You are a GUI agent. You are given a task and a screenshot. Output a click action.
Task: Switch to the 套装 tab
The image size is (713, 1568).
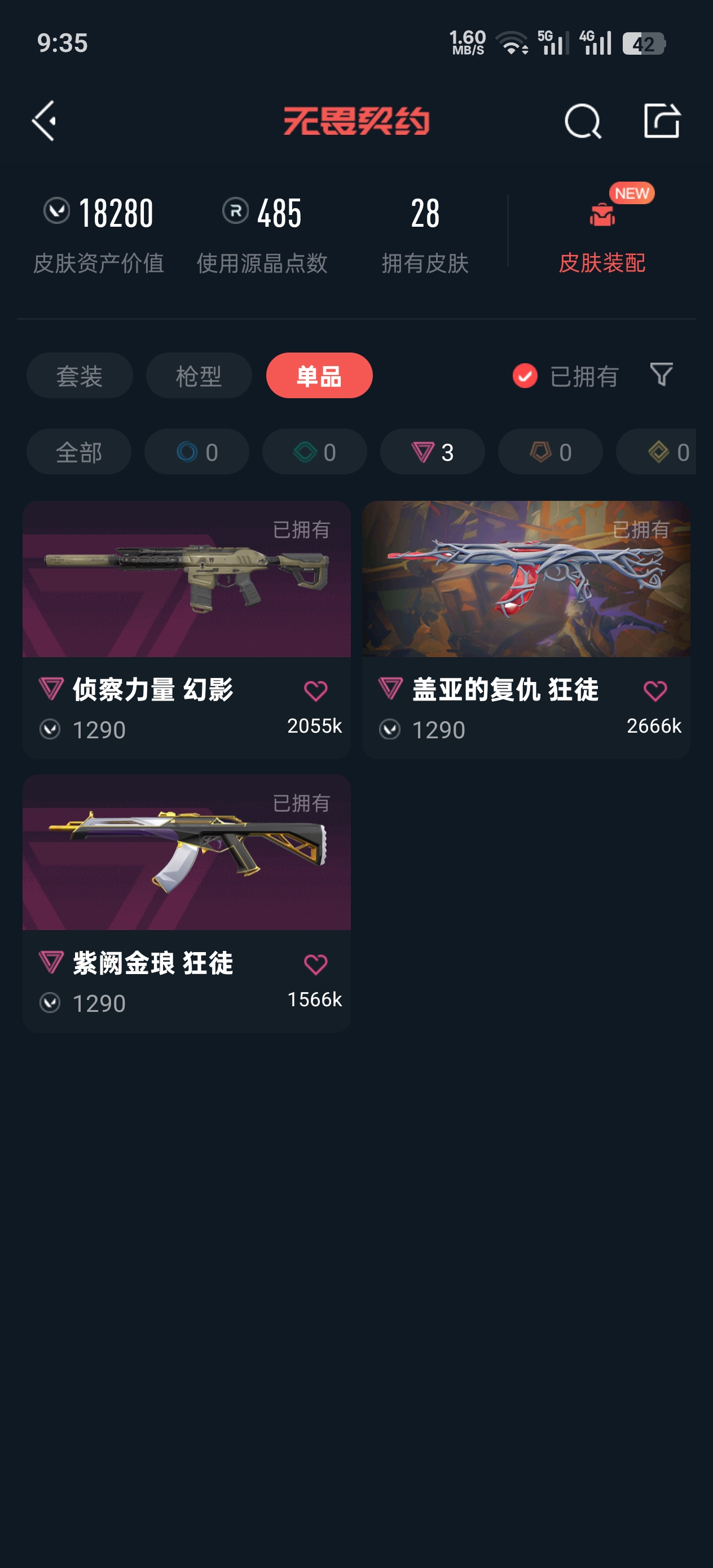(x=79, y=376)
